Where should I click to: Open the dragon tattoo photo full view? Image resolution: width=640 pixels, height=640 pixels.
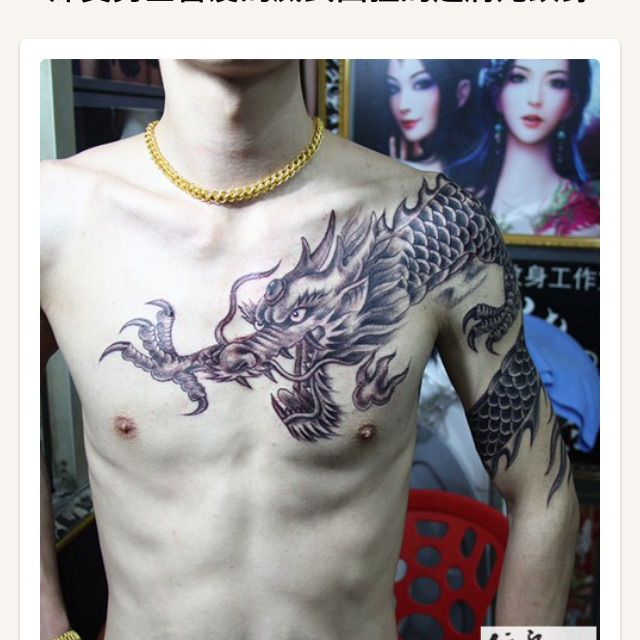coord(320,348)
